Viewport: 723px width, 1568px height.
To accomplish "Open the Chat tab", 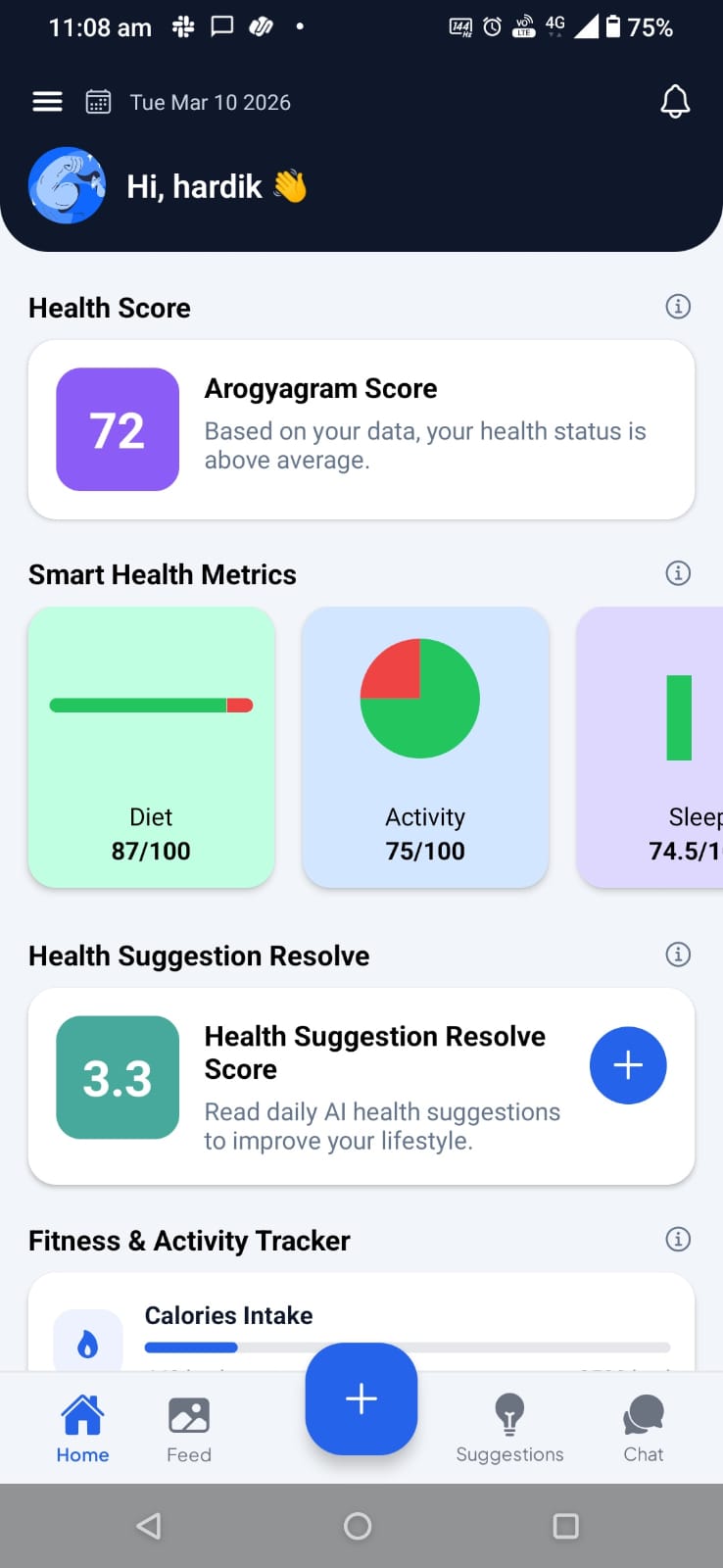I will (644, 1429).
